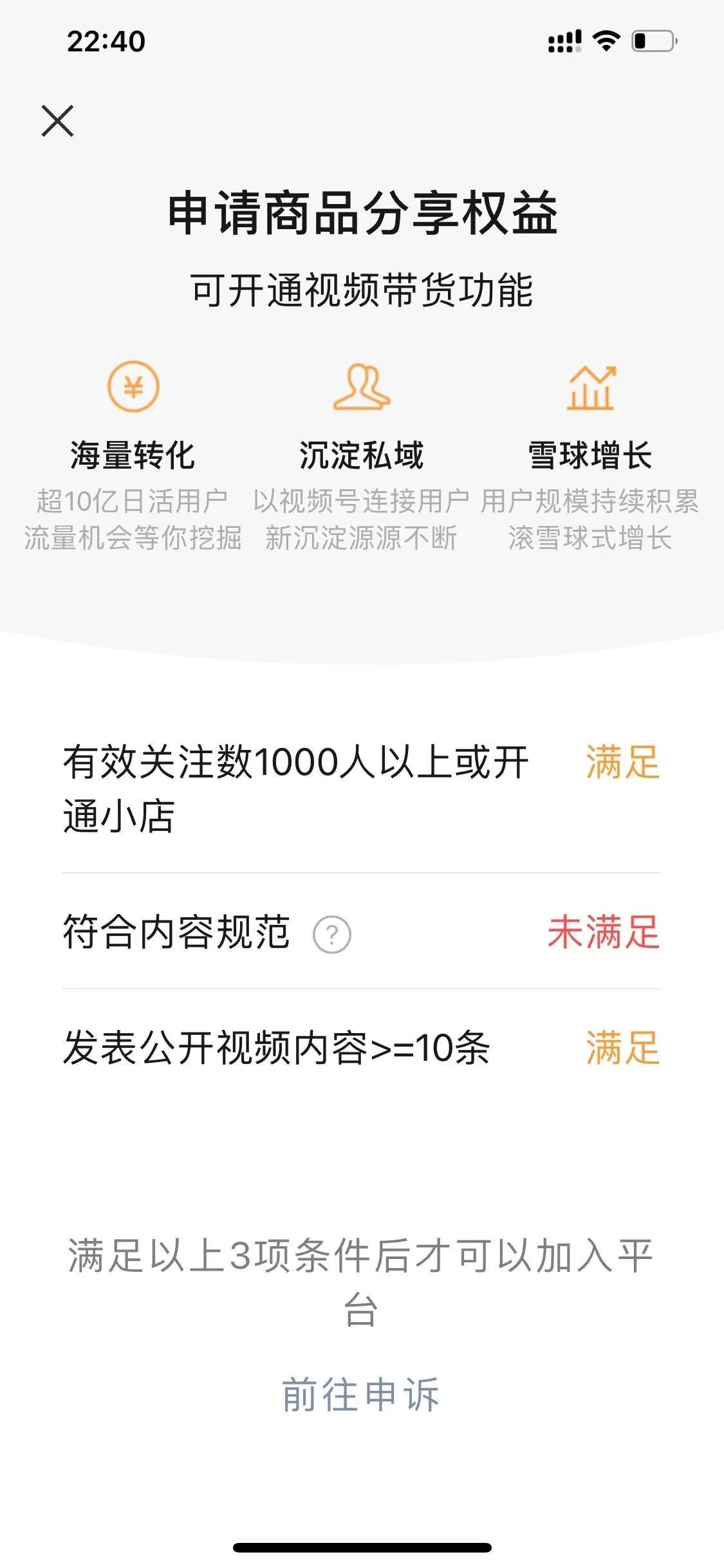Close the 申请商品分享权益 page

[x=57, y=120]
